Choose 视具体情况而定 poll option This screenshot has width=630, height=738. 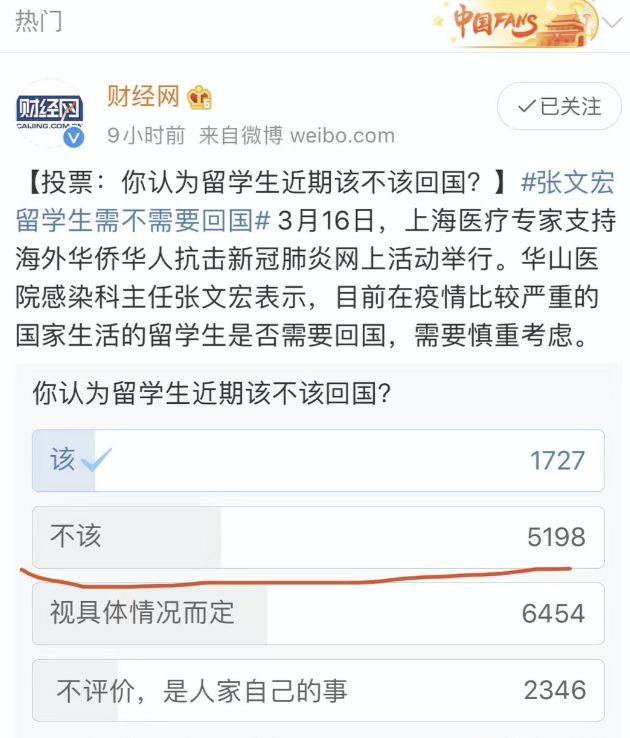tap(317, 613)
